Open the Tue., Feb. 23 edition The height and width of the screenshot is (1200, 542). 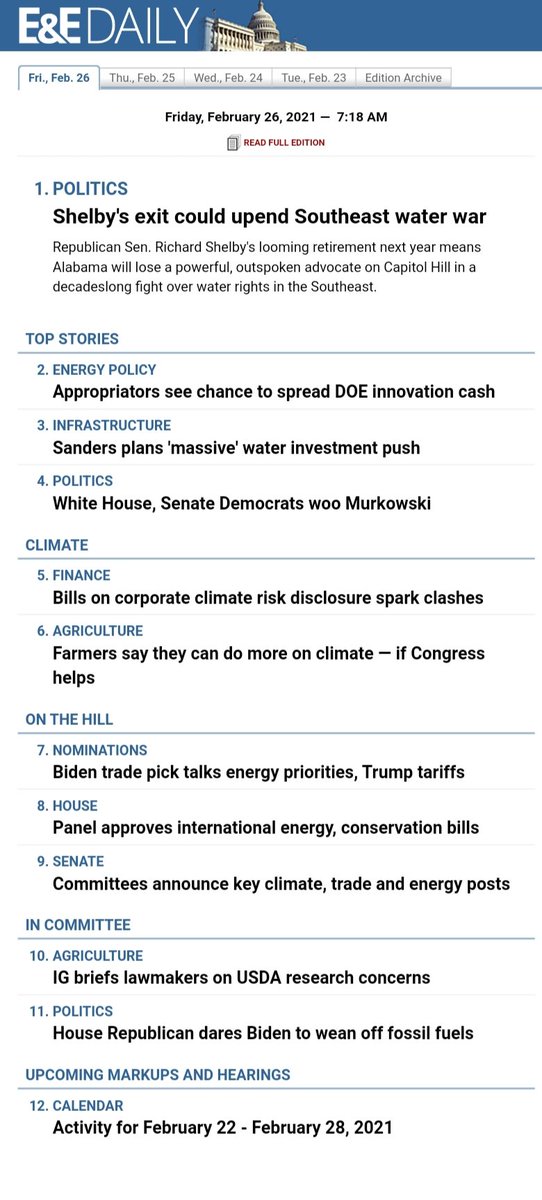click(314, 78)
